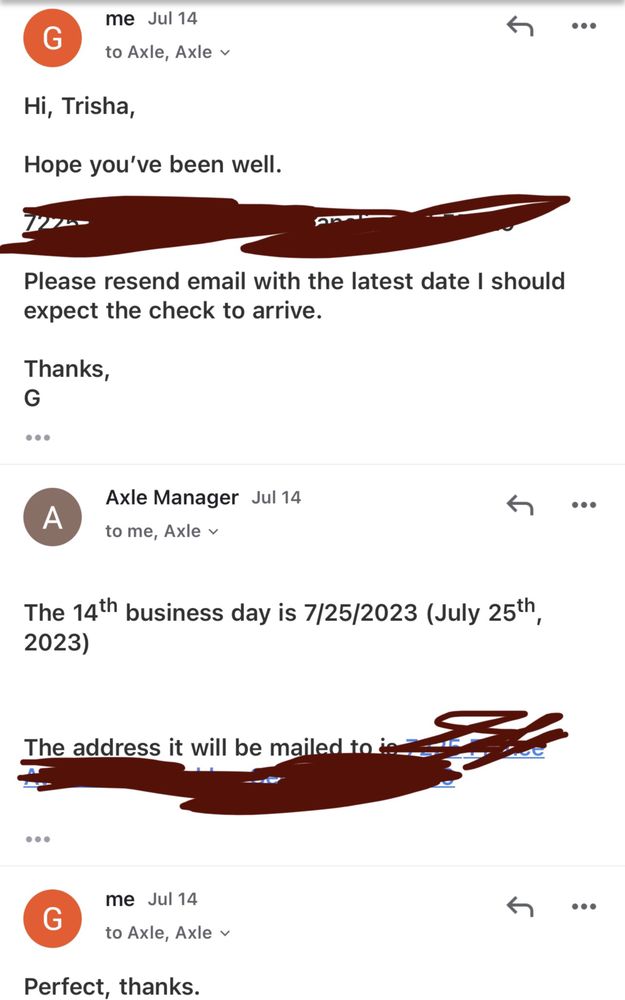Viewport: 625px width, 1000px height.
Task: Expand recipients of the "Perfect, thanks." message
Action: 224,933
